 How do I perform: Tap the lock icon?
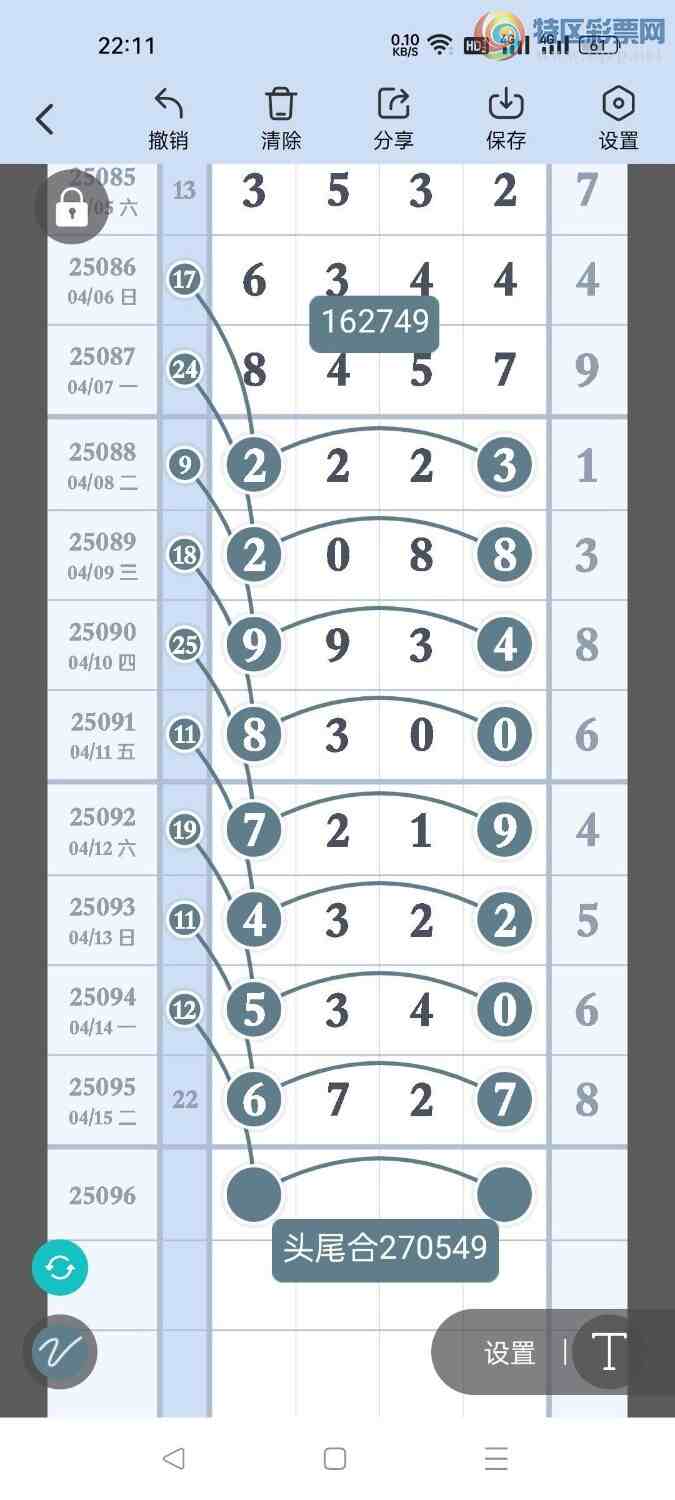click(71, 207)
